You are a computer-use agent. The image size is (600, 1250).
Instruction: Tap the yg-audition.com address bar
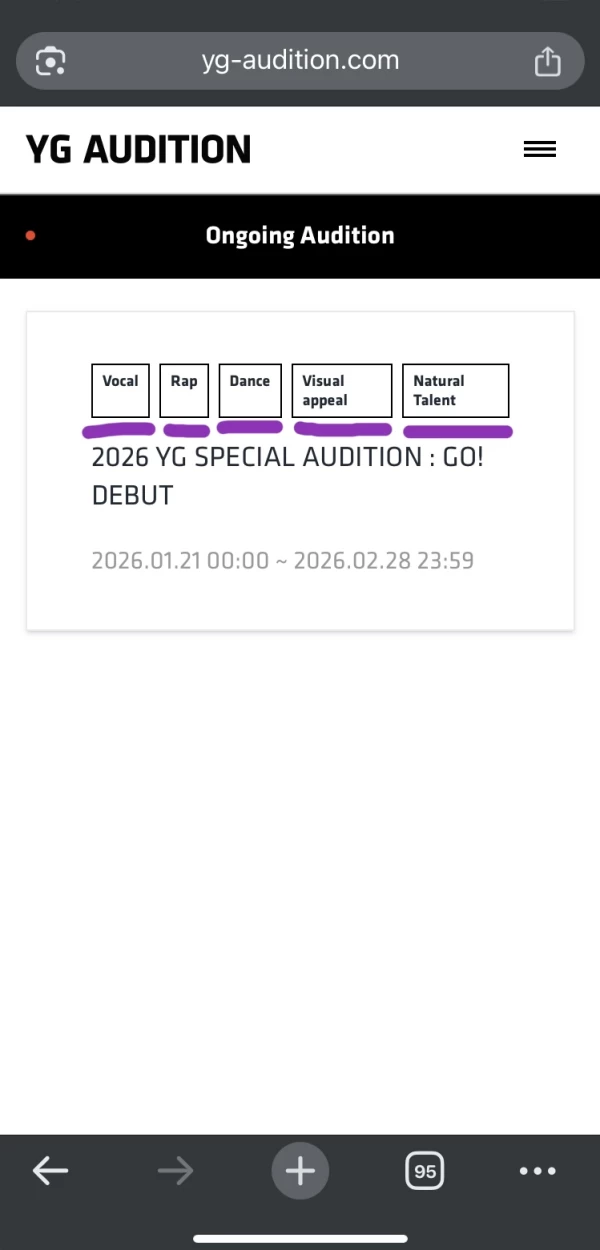[x=300, y=61]
